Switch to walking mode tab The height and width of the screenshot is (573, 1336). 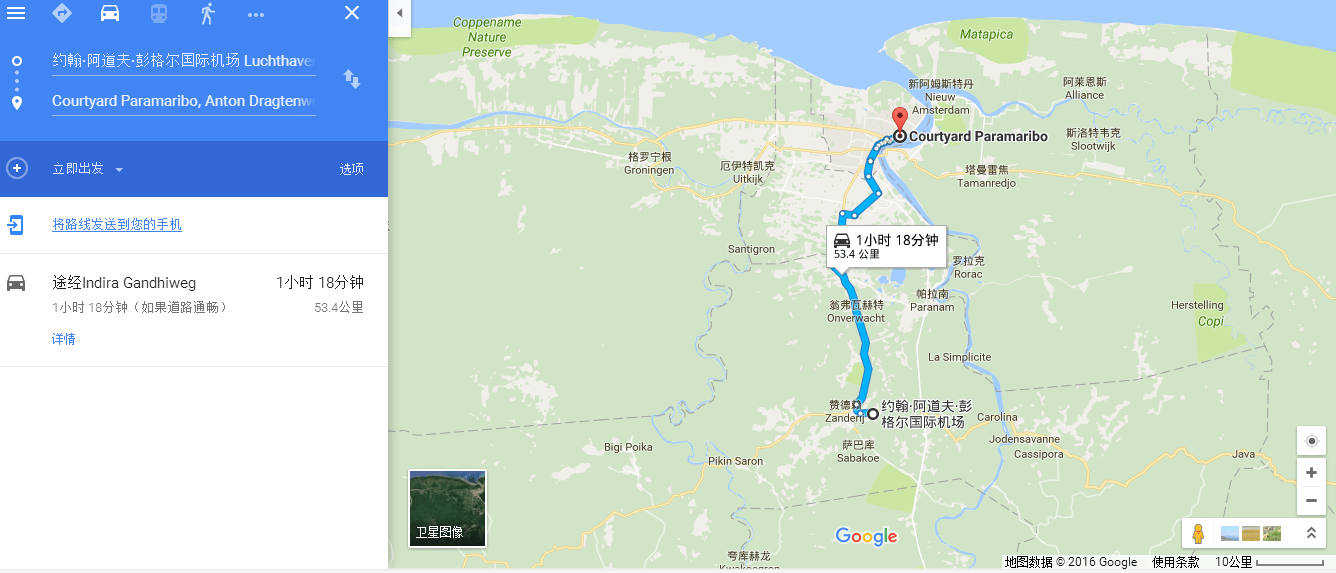tap(207, 13)
